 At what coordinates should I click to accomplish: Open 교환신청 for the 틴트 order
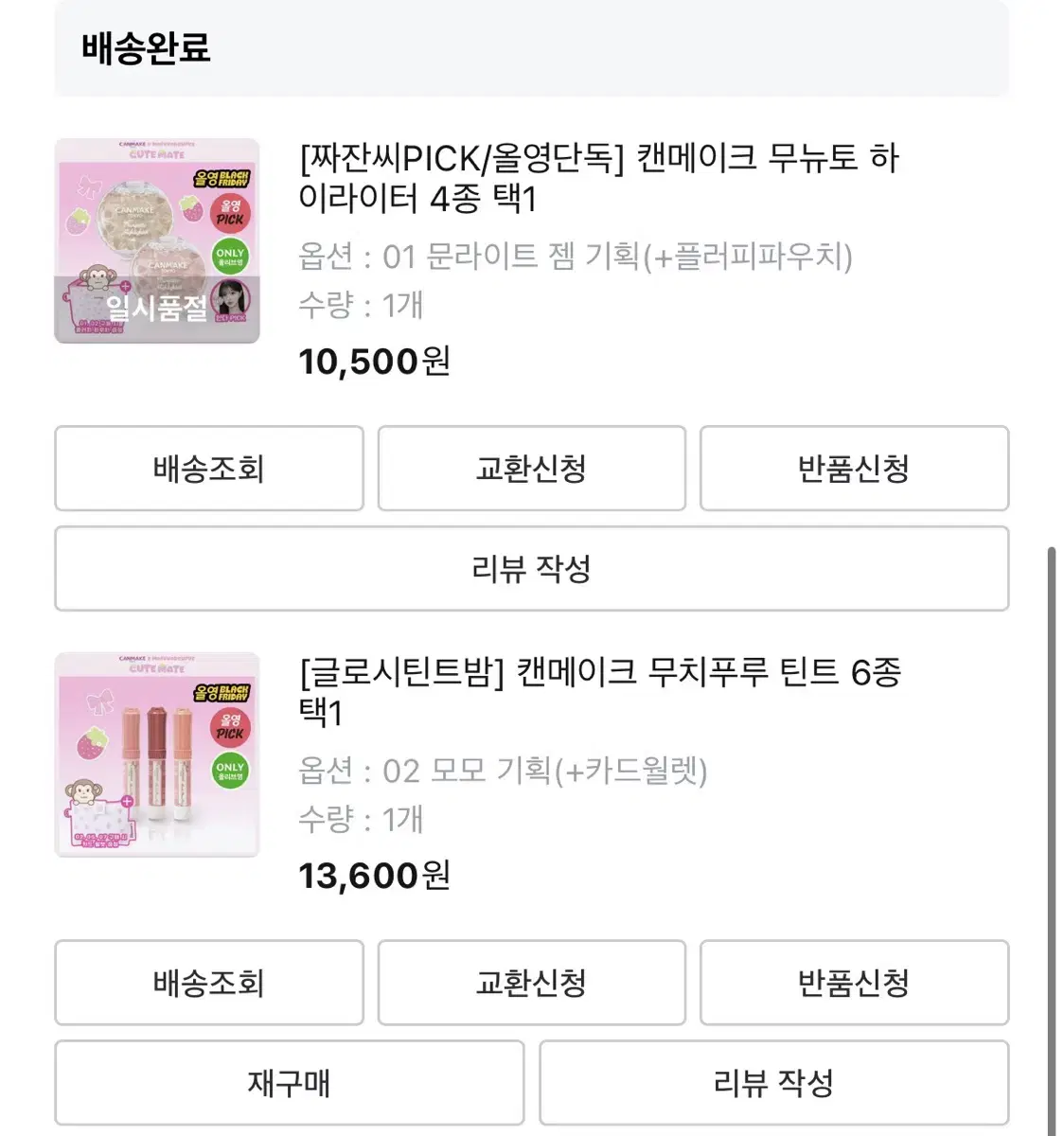tap(531, 984)
